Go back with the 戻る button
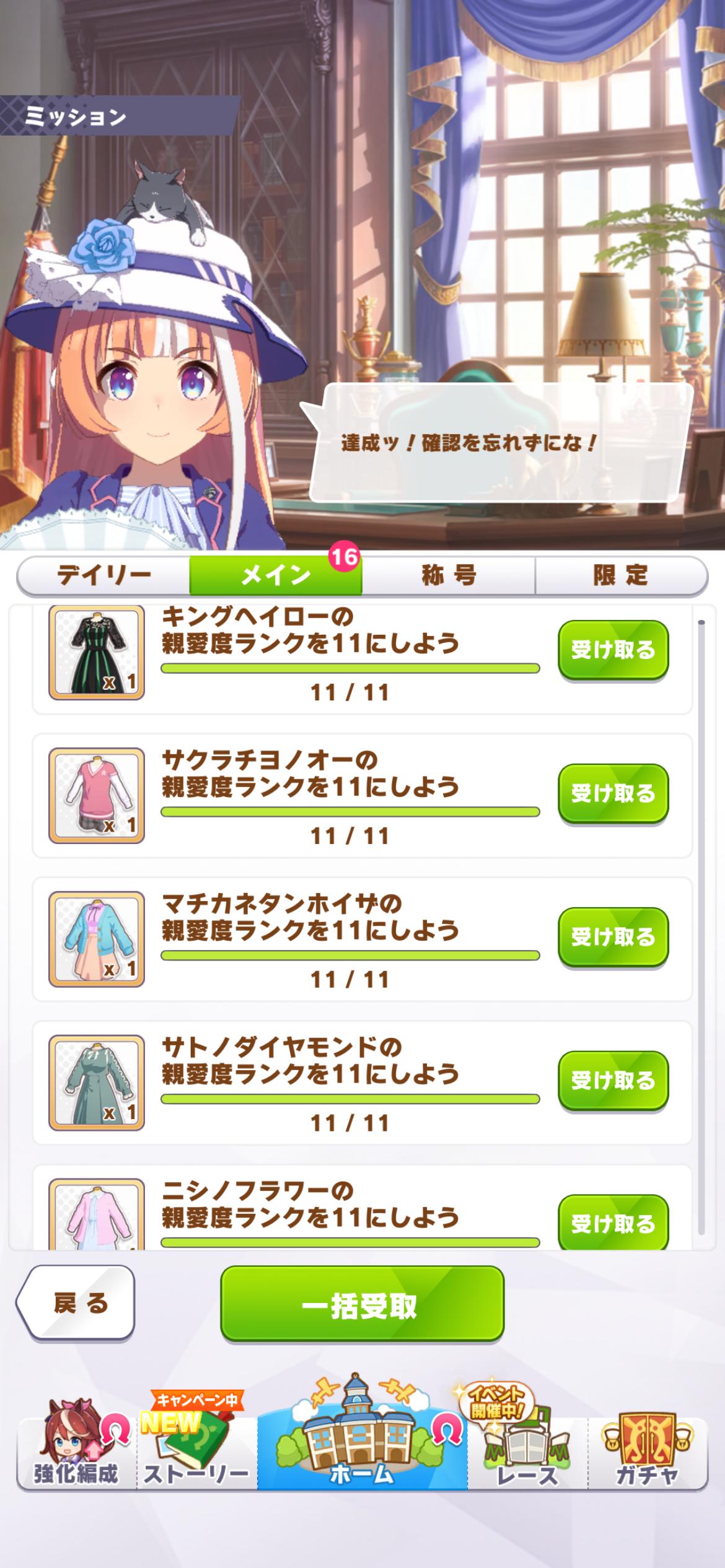Viewport: 725px width, 1568px height. [x=77, y=1304]
